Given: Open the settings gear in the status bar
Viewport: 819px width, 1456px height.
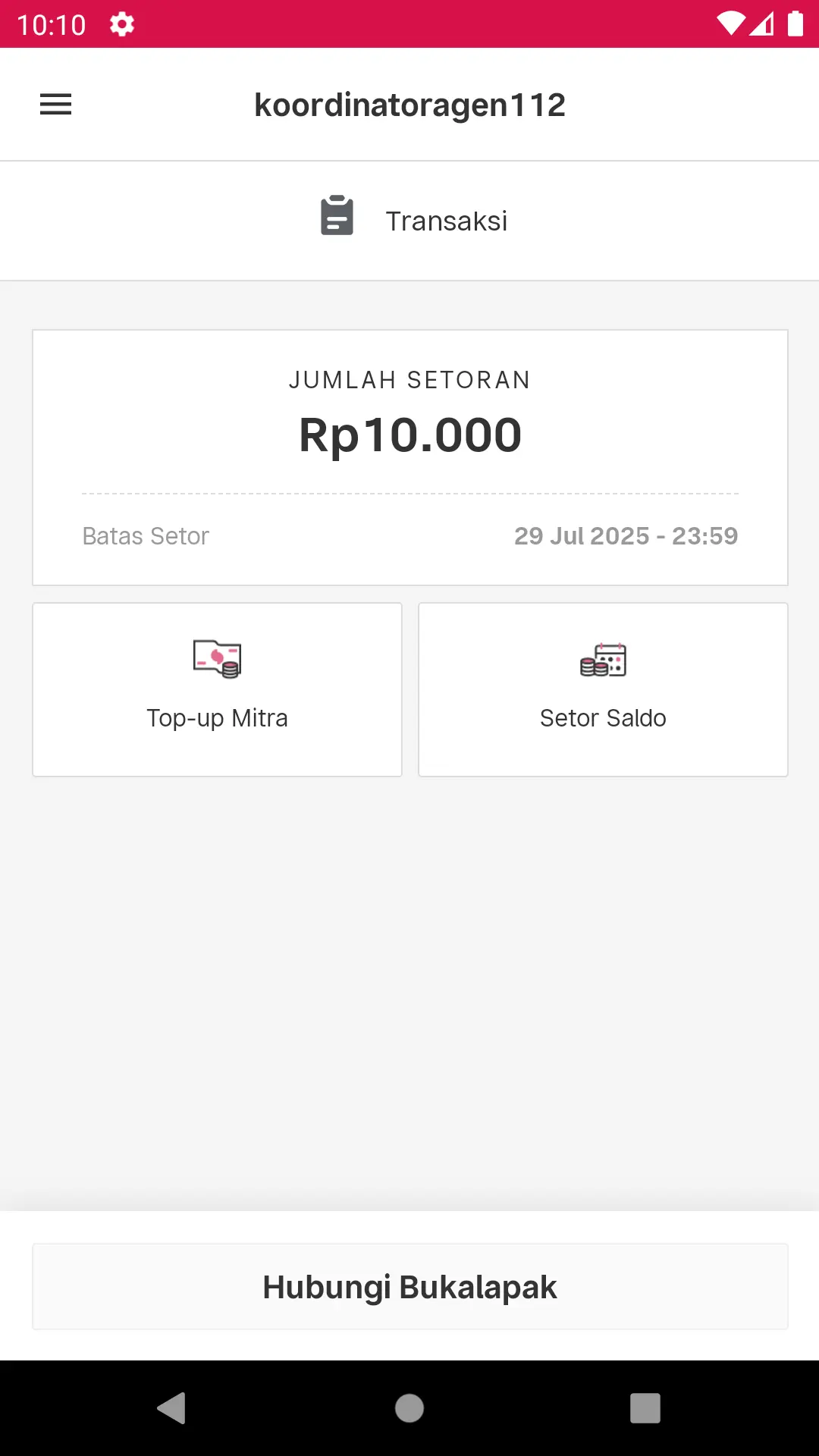Looking at the screenshot, I should (x=121, y=24).
